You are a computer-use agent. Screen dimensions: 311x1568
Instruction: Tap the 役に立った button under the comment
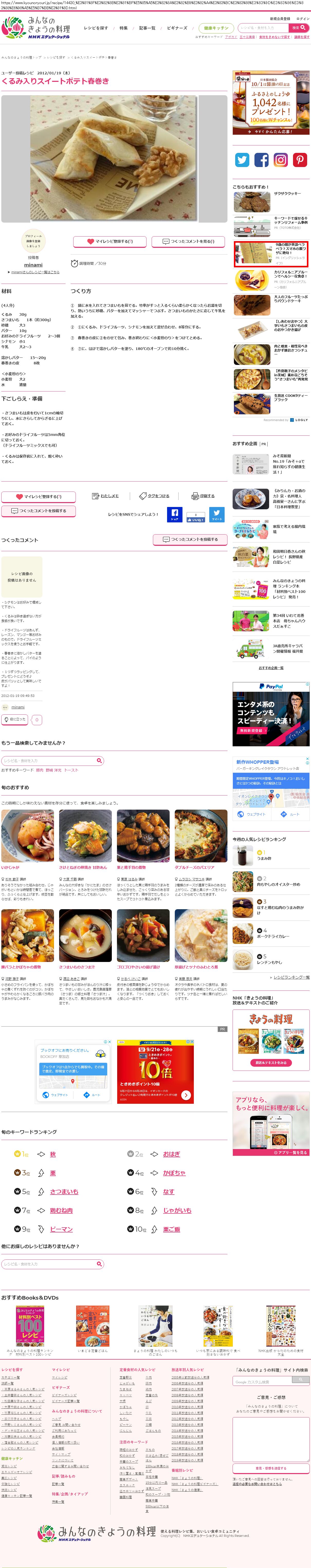[x=15, y=720]
